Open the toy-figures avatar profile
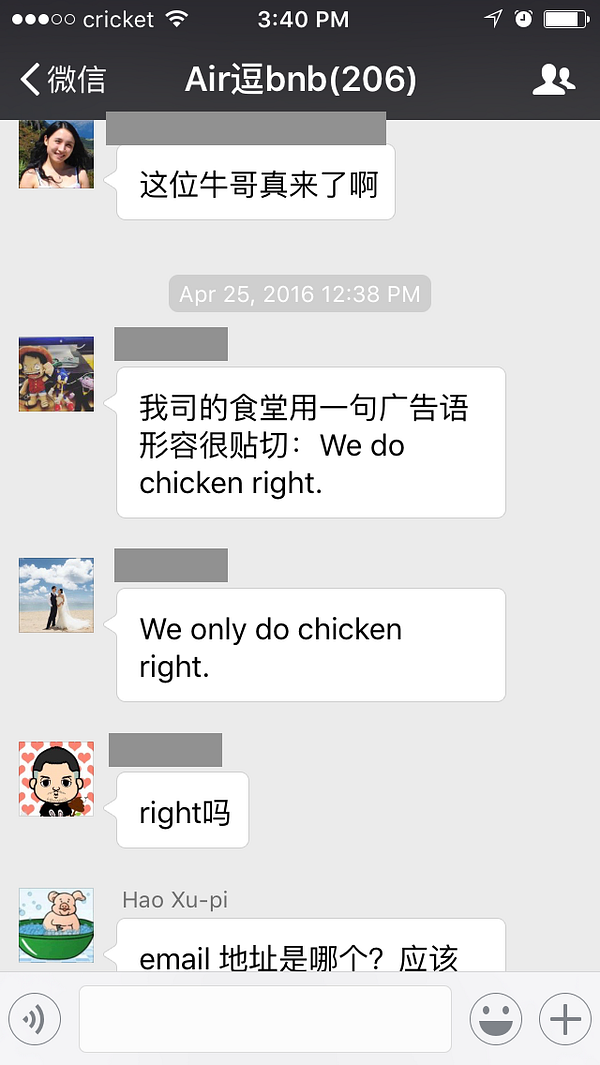The image size is (600, 1065). [x=56, y=374]
